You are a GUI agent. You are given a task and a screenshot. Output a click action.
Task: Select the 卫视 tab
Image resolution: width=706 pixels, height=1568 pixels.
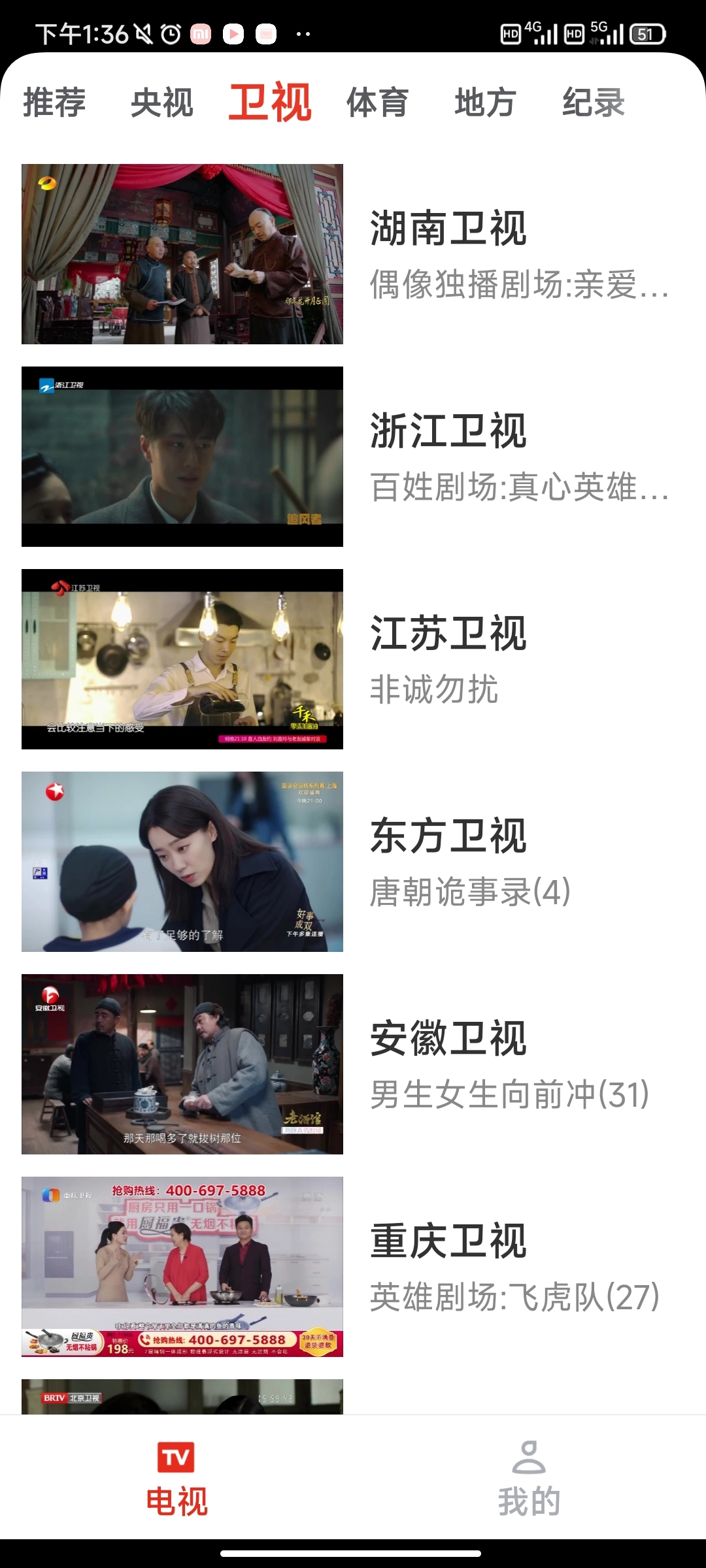coord(269,103)
